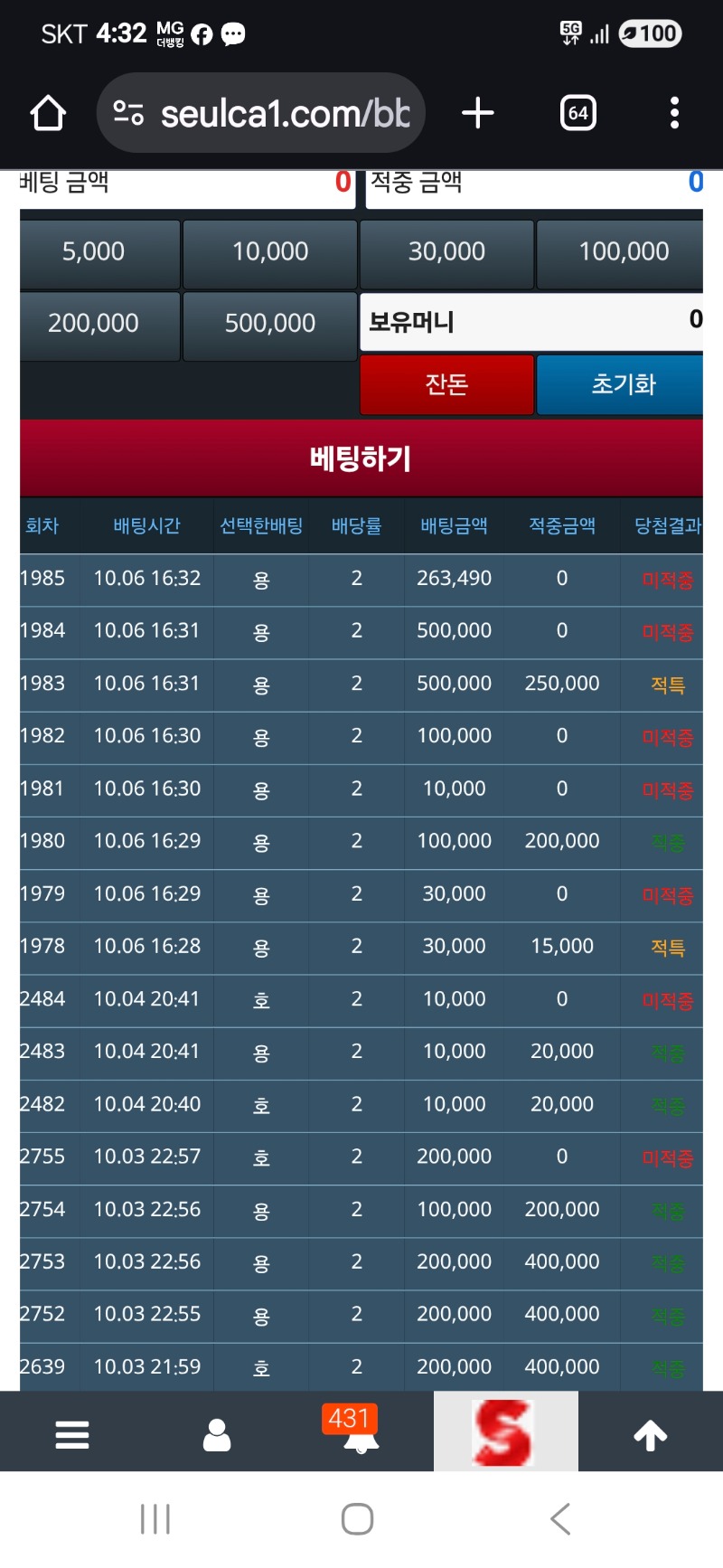This screenshot has width=723, height=1568.
Task: Open the user profile icon
Action: 217,1434
